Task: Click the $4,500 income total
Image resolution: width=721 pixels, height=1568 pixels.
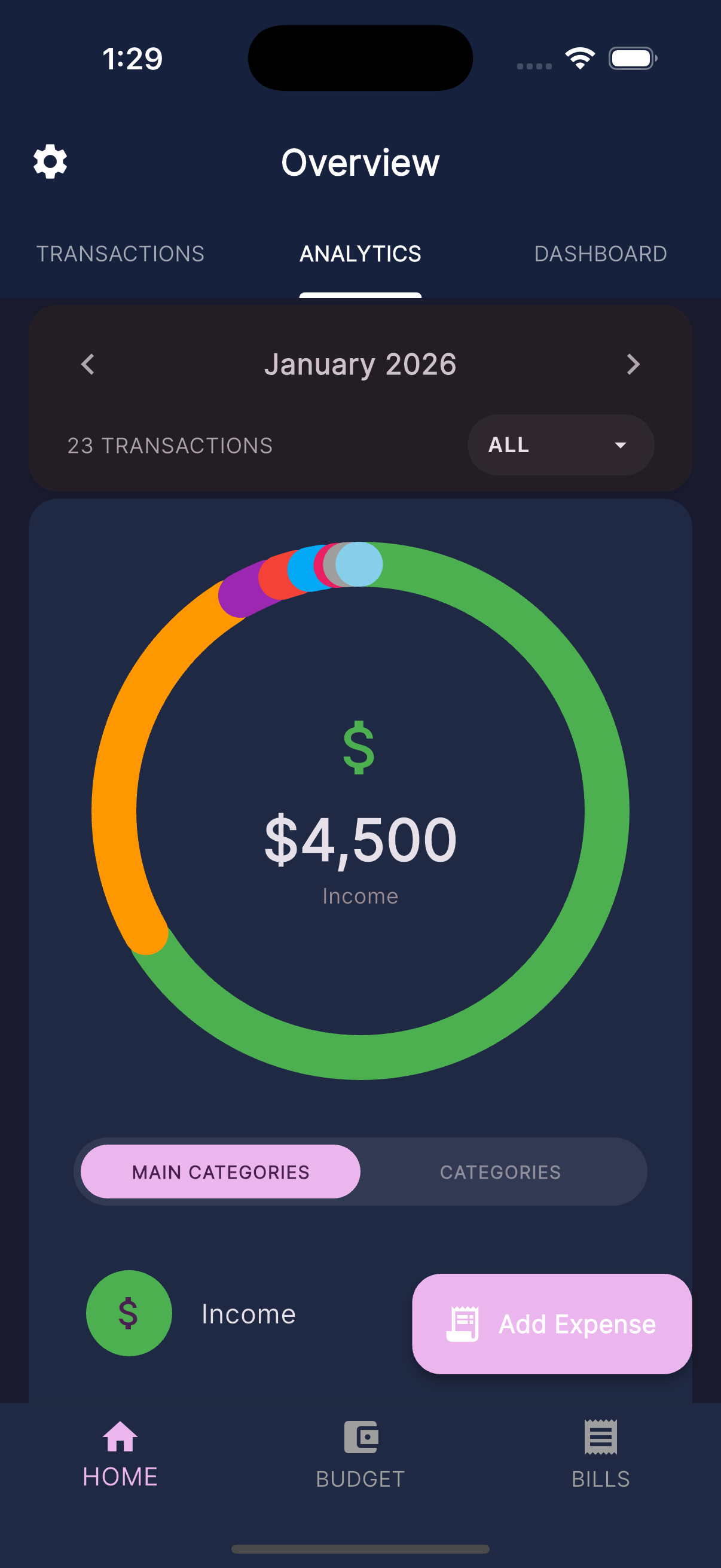Action: pos(360,840)
